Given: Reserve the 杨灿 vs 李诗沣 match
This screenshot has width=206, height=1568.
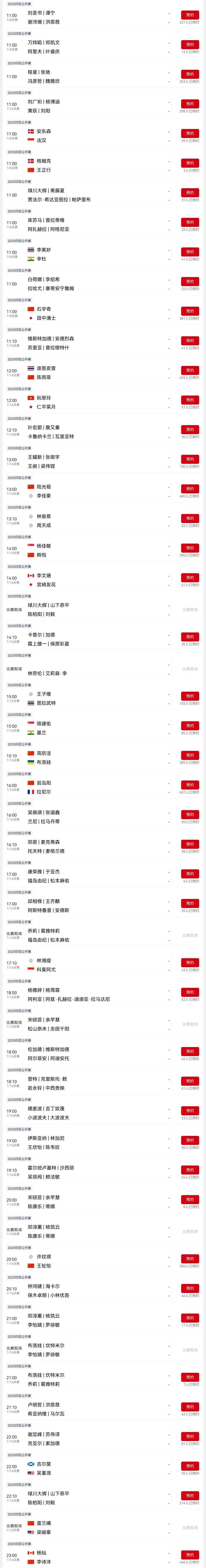Looking at the screenshot, I should [x=190, y=1555].
